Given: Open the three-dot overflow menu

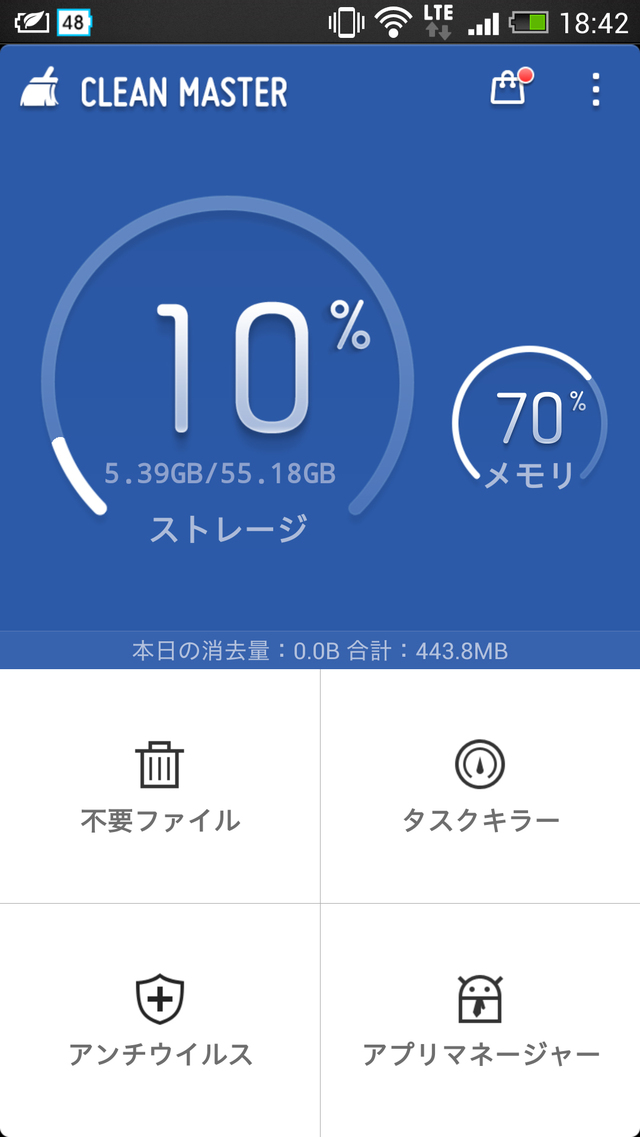Looking at the screenshot, I should (x=596, y=90).
